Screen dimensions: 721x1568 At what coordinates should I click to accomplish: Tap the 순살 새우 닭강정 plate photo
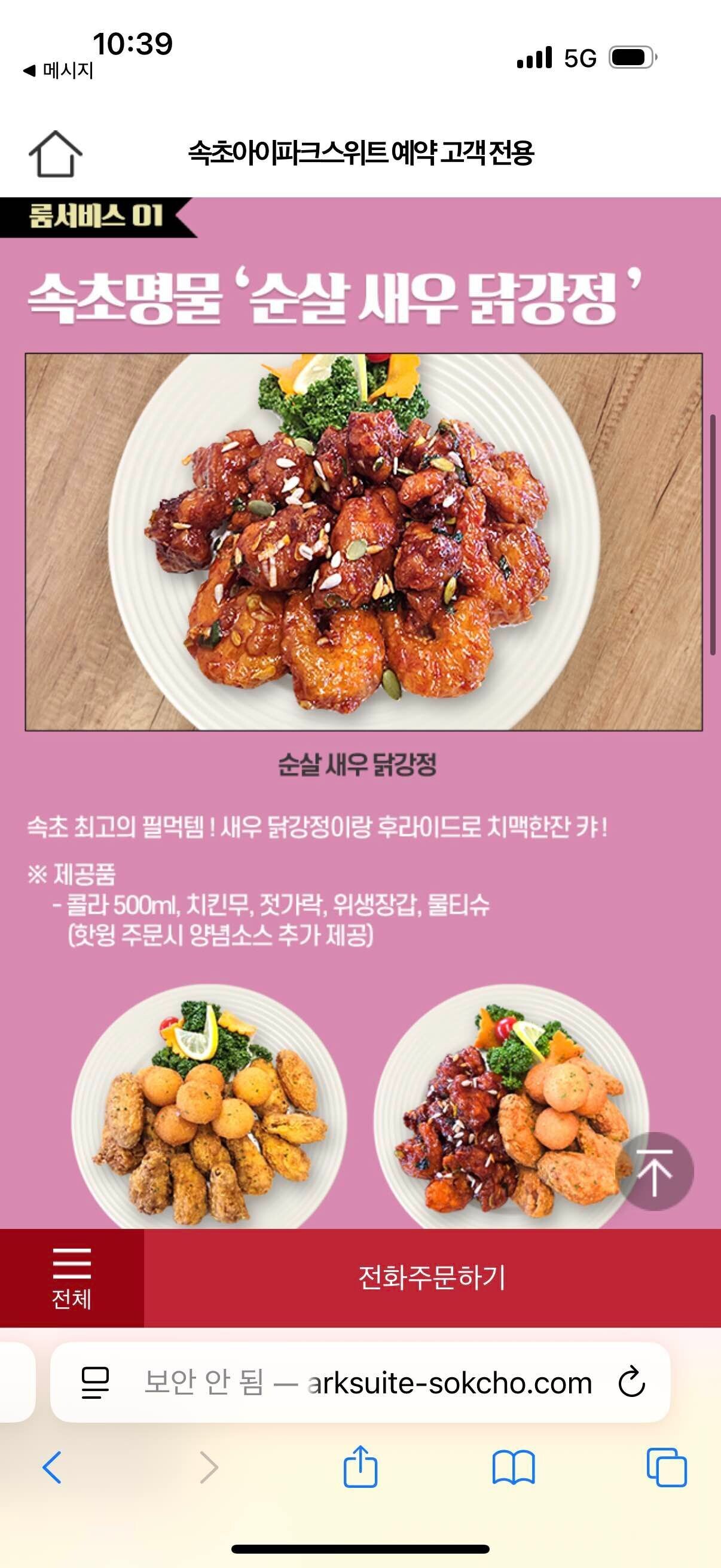360,545
